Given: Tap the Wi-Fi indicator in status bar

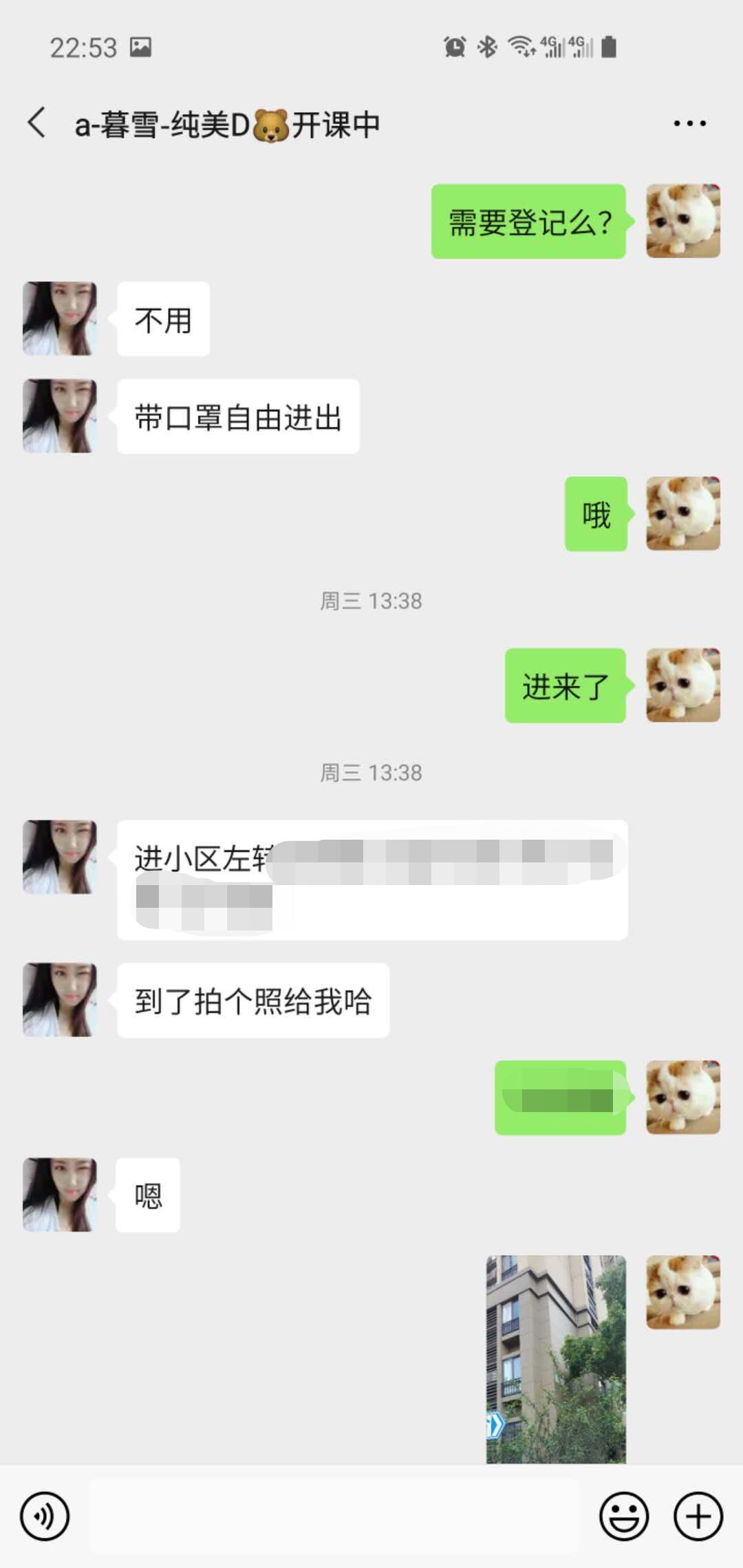Looking at the screenshot, I should (520, 45).
